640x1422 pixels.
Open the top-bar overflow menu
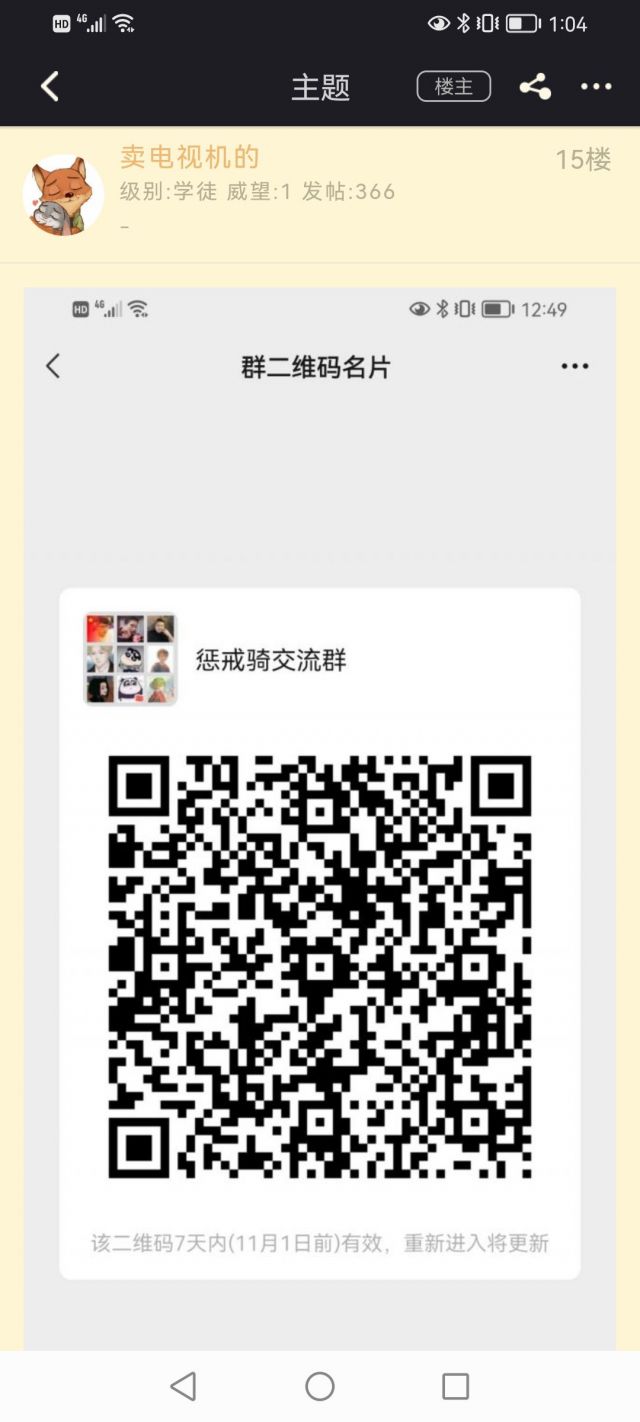click(596, 87)
